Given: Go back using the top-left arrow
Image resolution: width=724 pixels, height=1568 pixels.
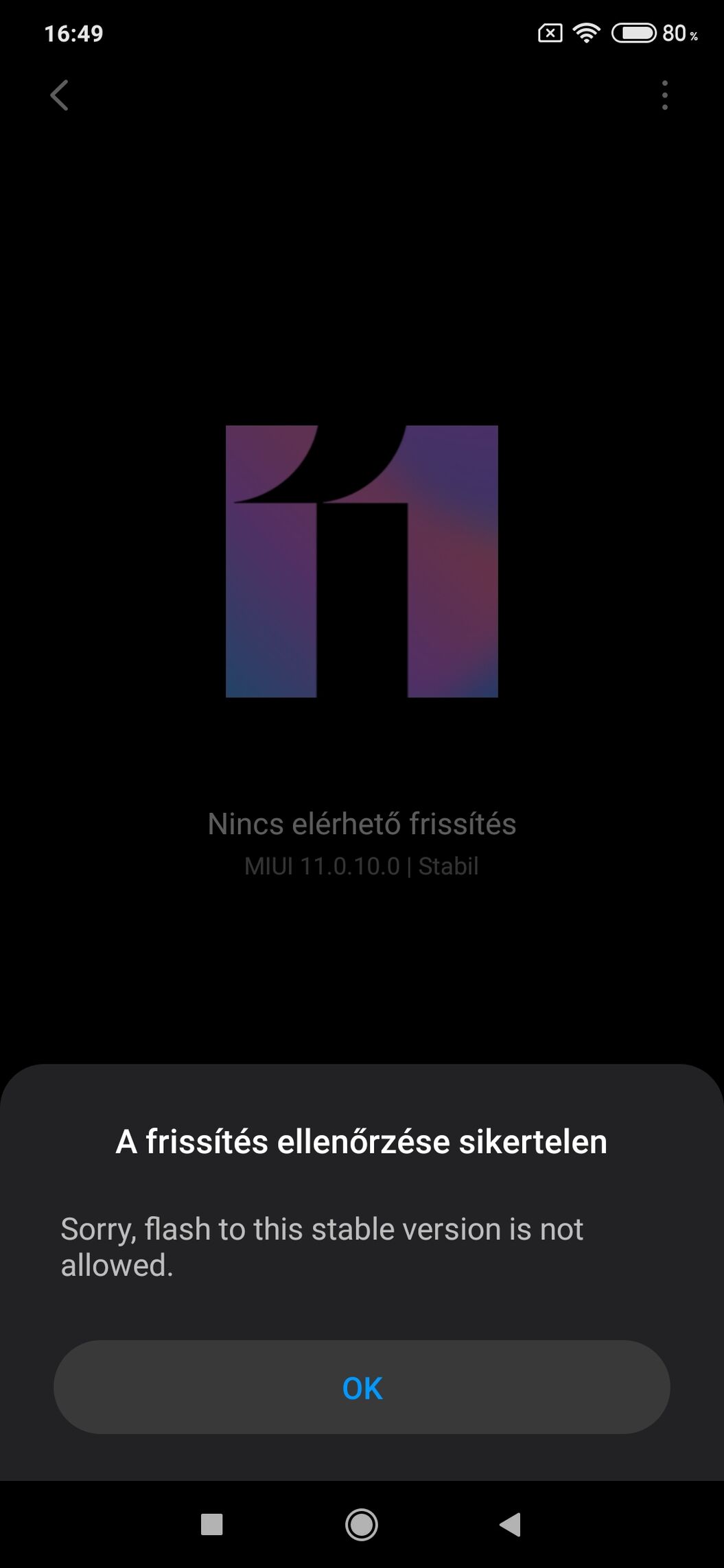Looking at the screenshot, I should 60,95.
